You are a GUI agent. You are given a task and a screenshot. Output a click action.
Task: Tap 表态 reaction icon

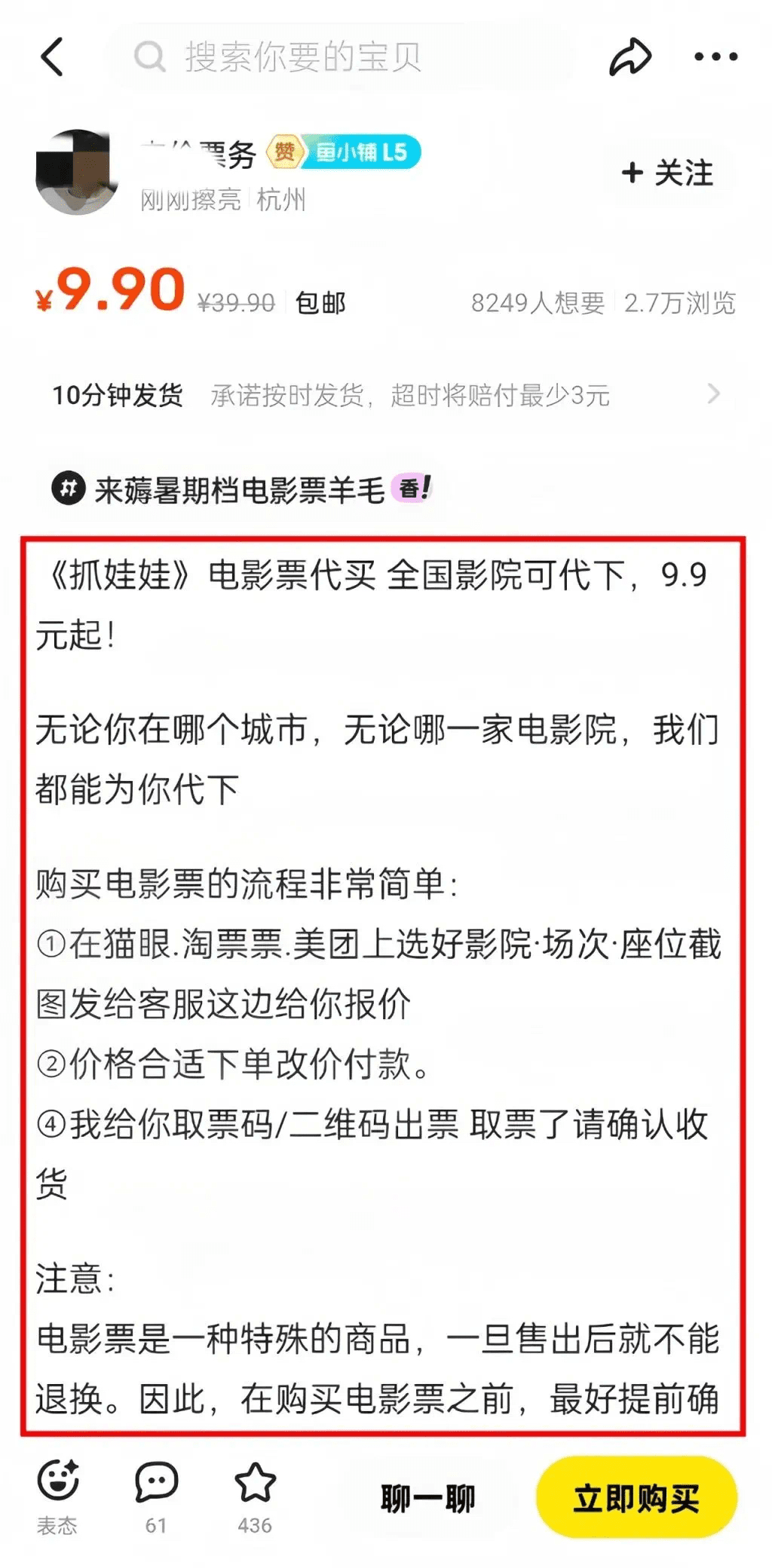[x=57, y=1496]
